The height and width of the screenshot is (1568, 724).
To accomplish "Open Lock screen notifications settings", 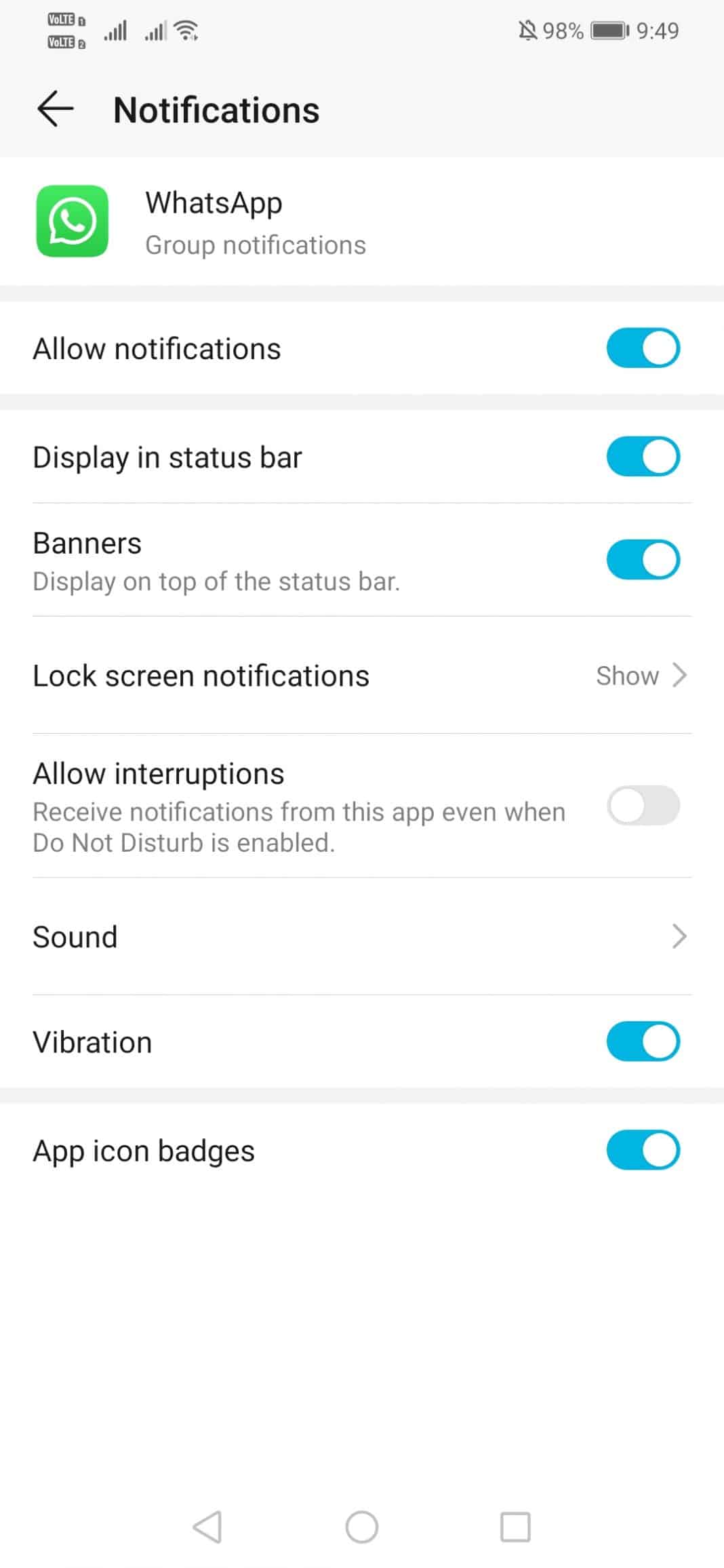I will (x=362, y=676).
